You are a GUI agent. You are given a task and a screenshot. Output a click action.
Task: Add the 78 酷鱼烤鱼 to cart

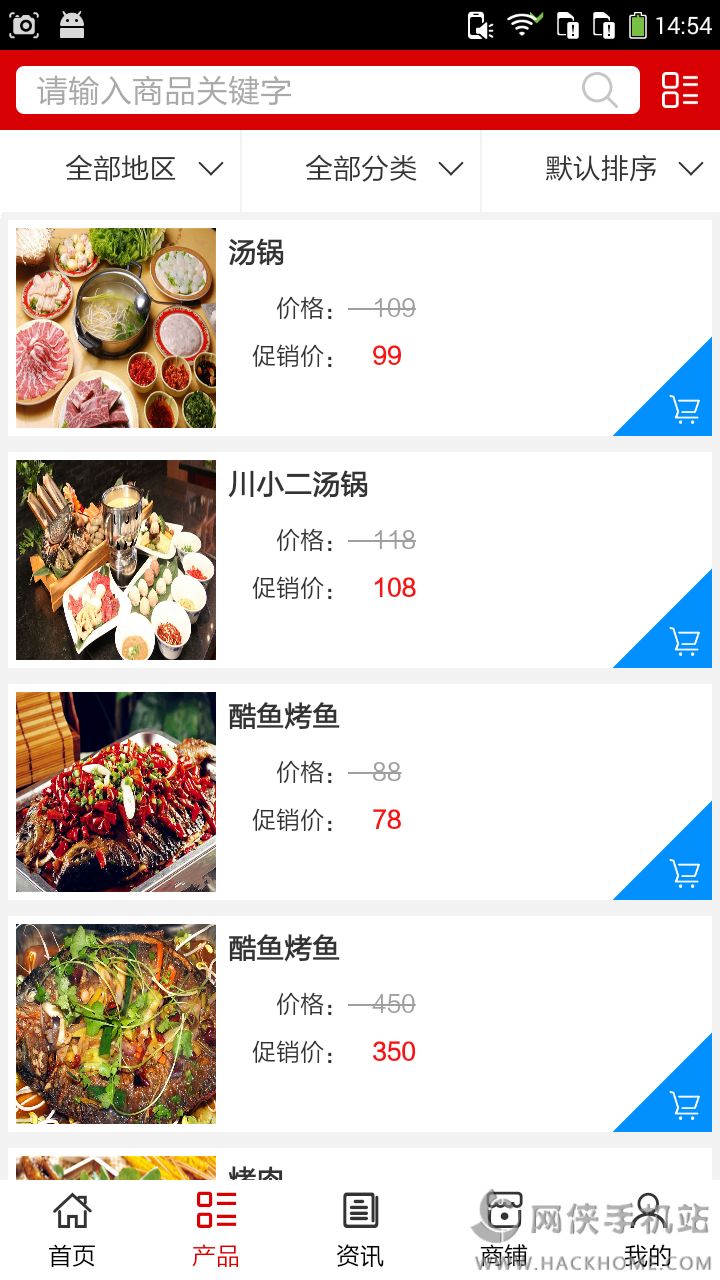tap(684, 873)
